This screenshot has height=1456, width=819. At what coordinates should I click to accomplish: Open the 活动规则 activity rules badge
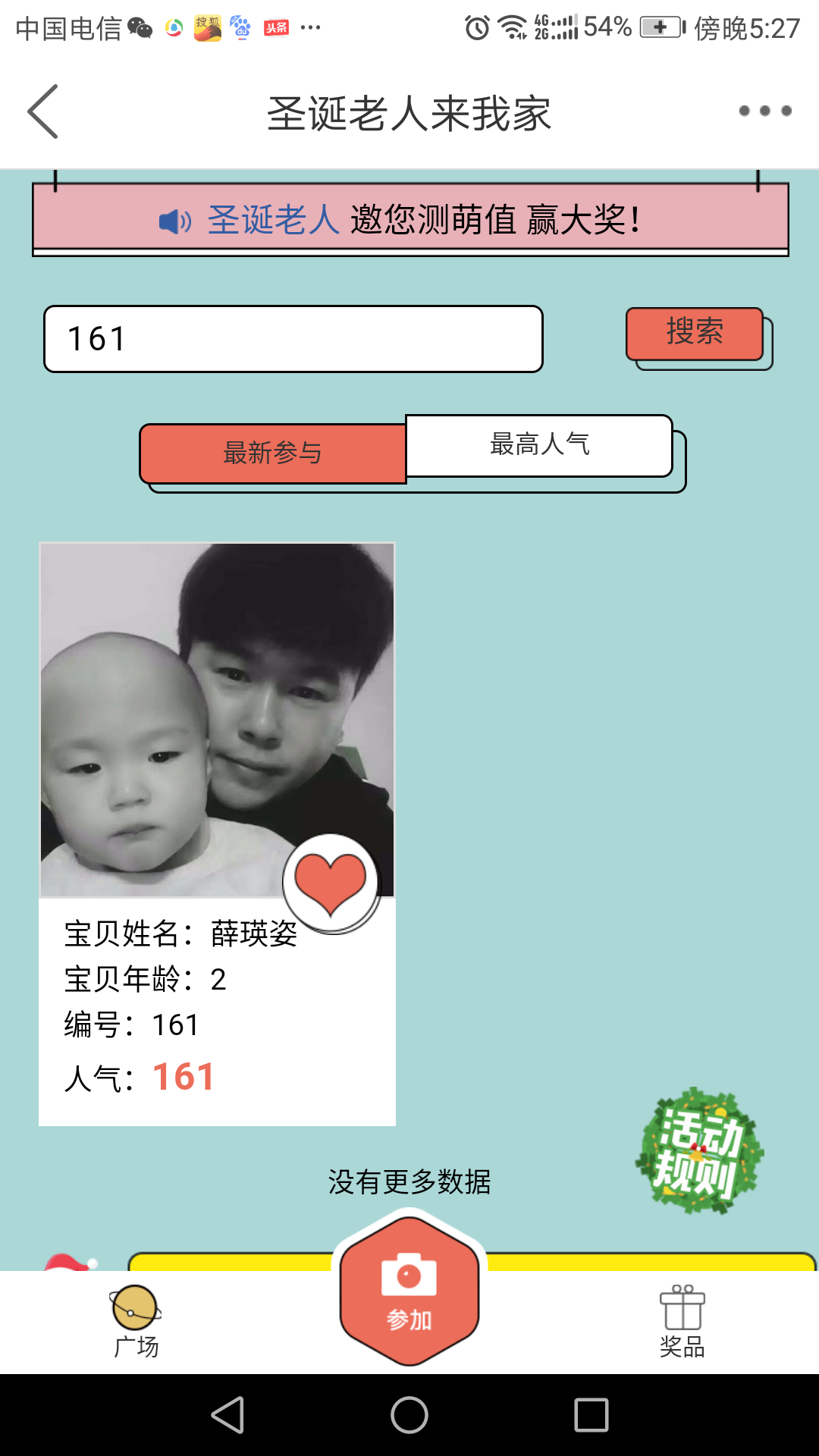tap(699, 1150)
